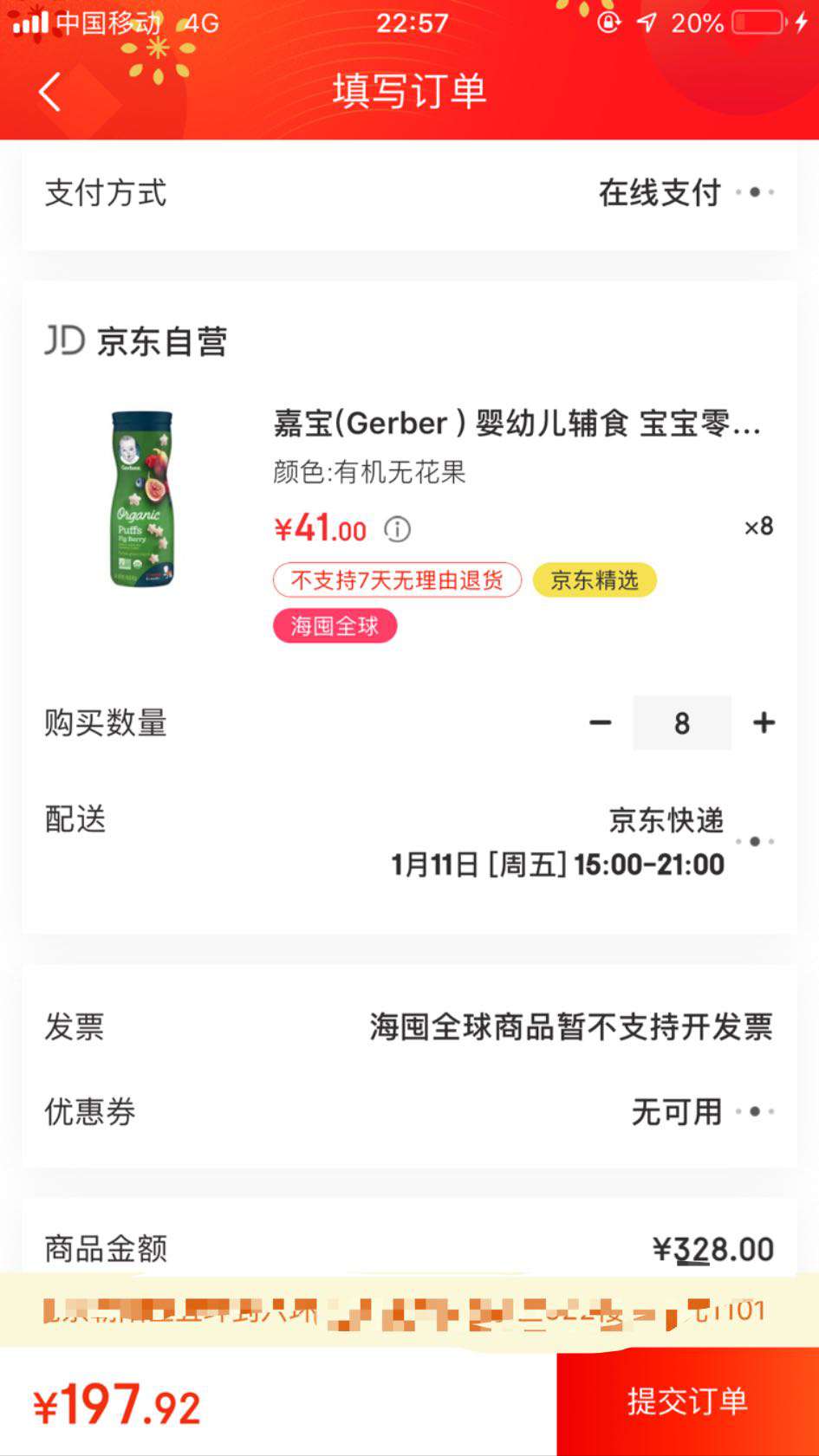The height and width of the screenshot is (1456, 819).
Task: Click the 不支持7天无理由退货 tag
Action: [398, 580]
